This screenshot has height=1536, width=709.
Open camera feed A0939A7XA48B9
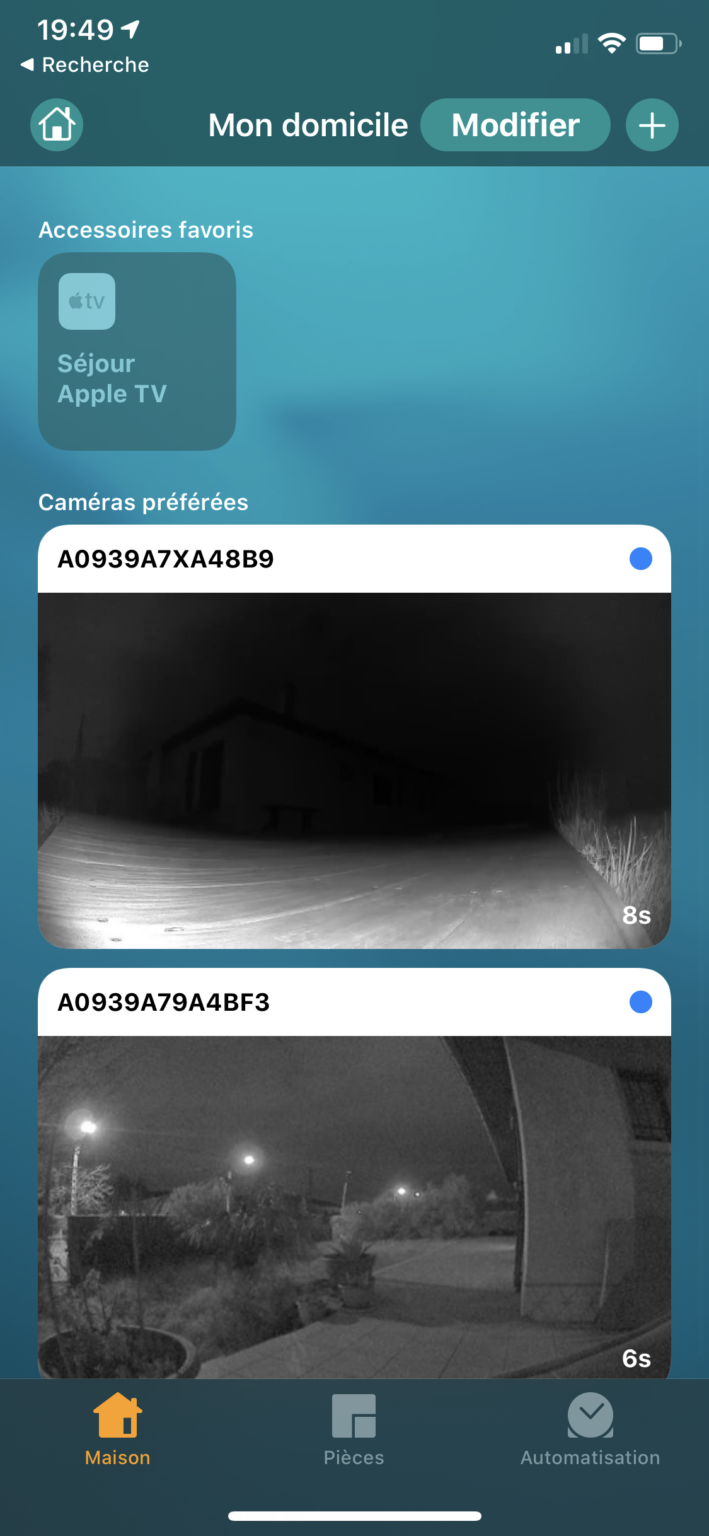click(354, 736)
